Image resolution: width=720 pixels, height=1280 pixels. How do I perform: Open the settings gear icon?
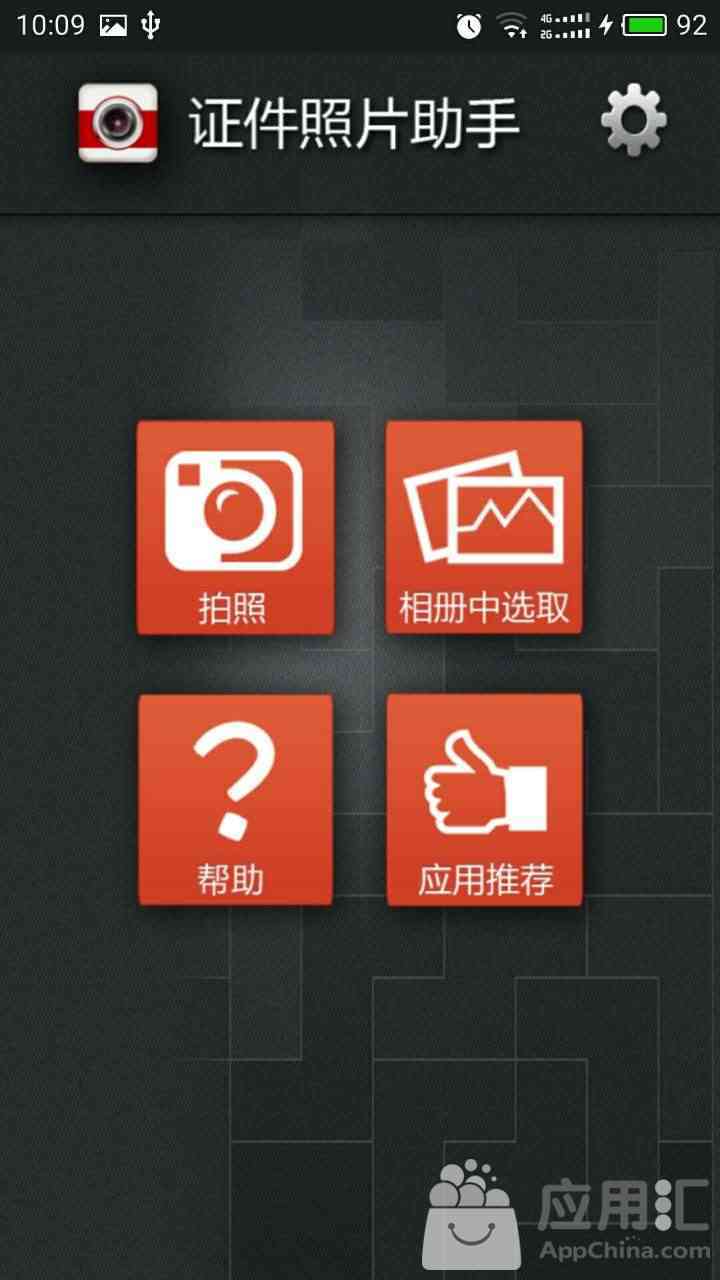pos(633,121)
